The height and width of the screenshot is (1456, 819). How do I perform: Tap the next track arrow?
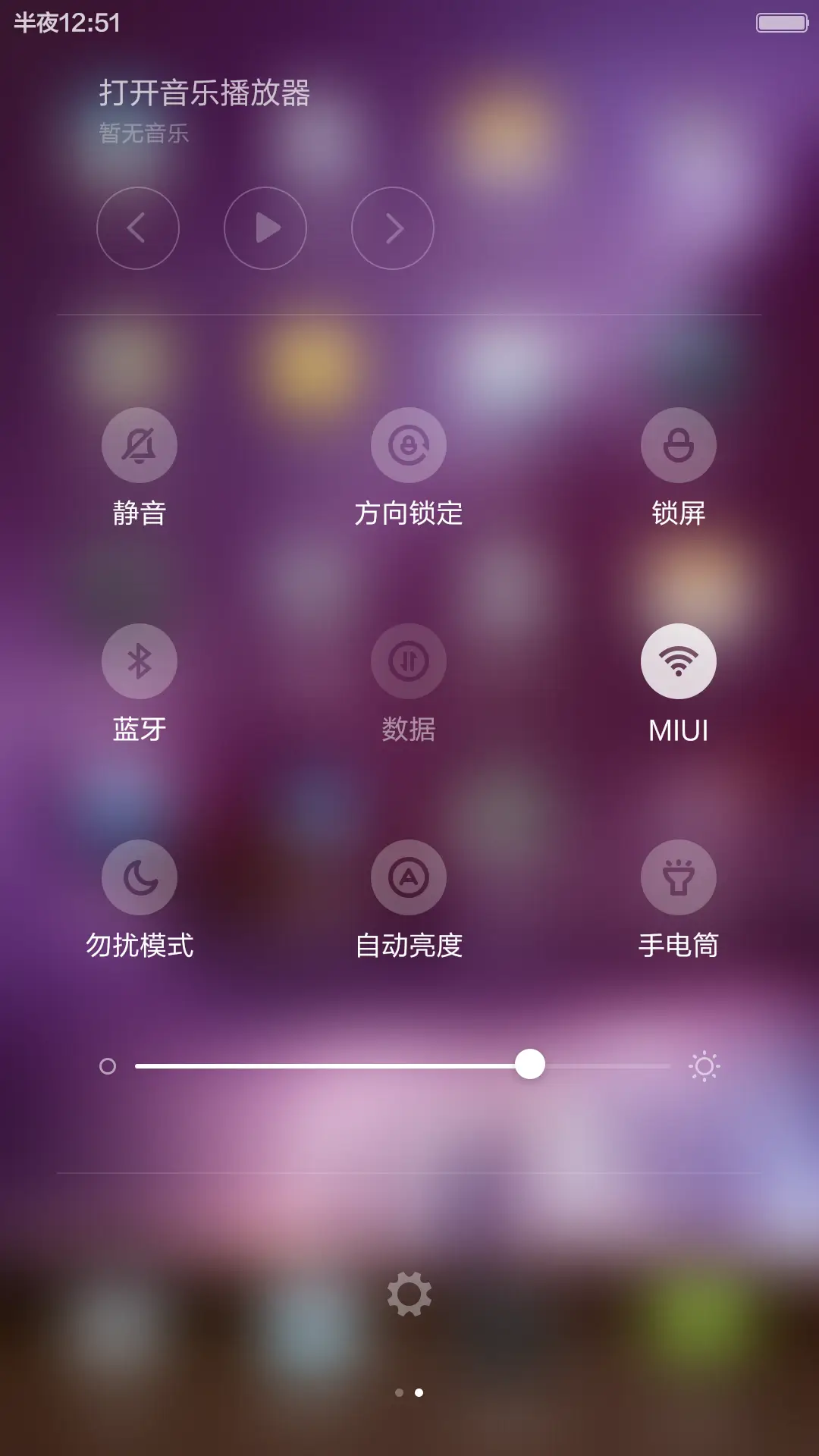pos(391,228)
